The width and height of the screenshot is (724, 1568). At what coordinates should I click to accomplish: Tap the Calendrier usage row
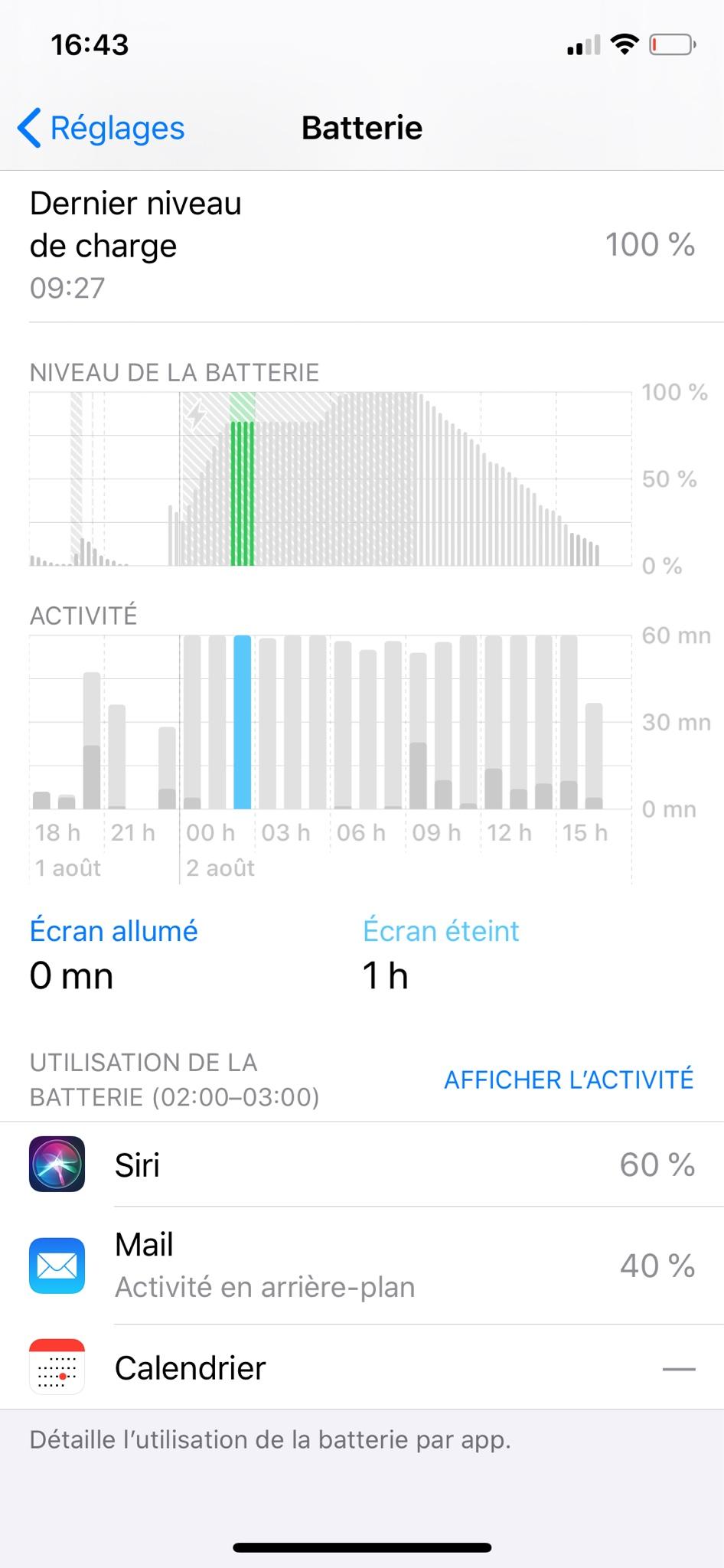click(362, 1367)
